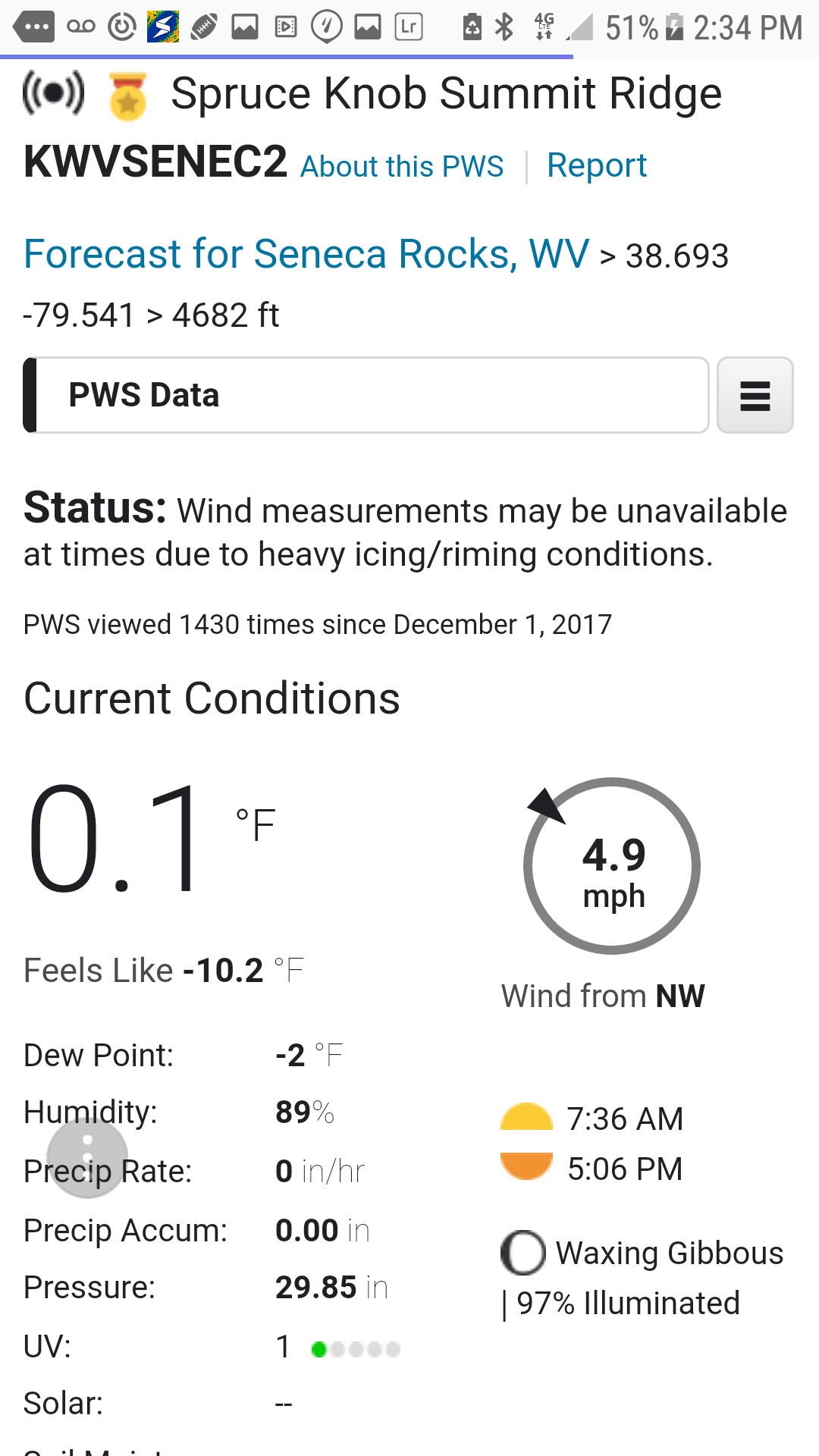Select the PWS Data section bar
Viewport: 819px width, 1456px height.
pyautogui.click(x=366, y=395)
